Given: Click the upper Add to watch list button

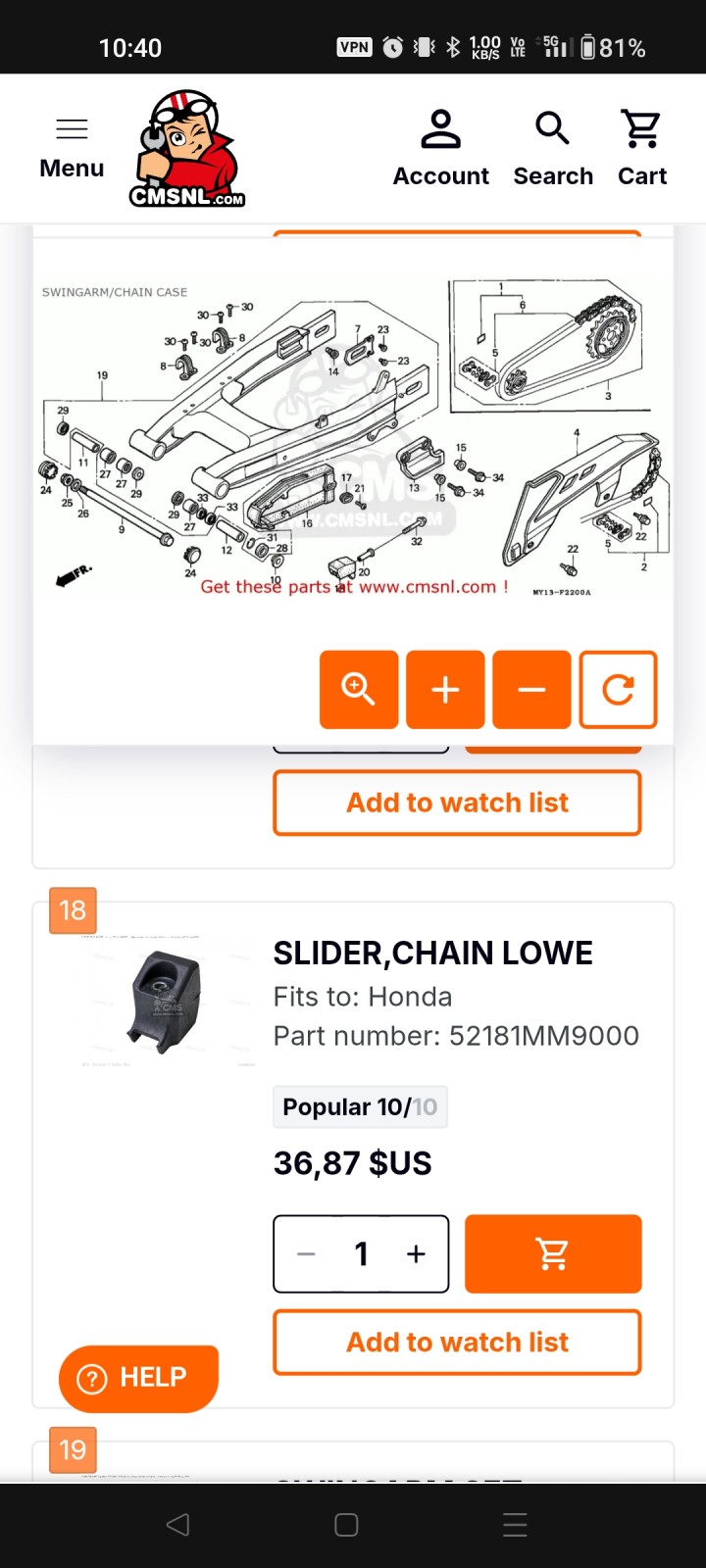Looking at the screenshot, I should [457, 802].
